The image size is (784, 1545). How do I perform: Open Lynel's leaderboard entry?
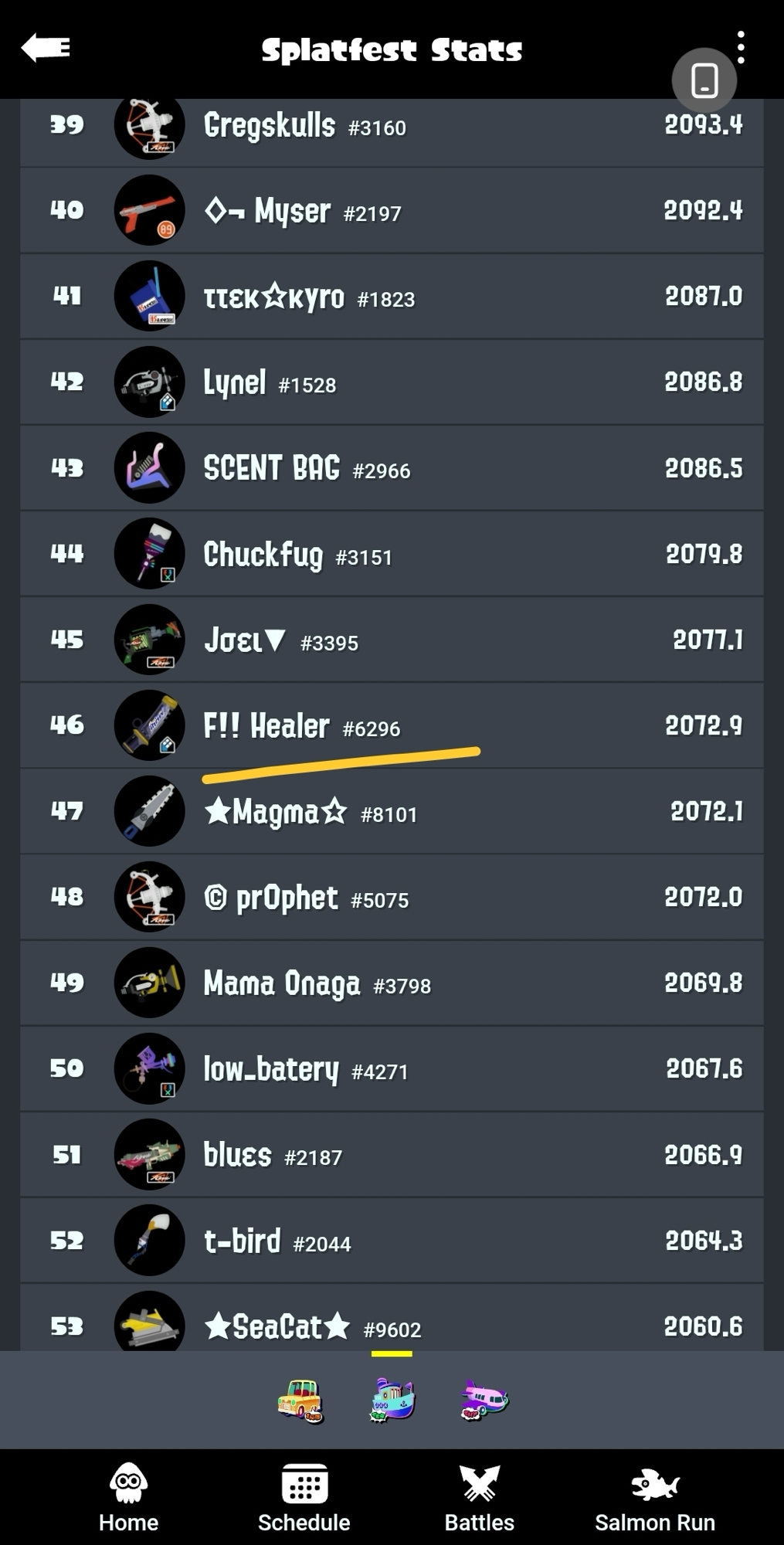click(392, 382)
